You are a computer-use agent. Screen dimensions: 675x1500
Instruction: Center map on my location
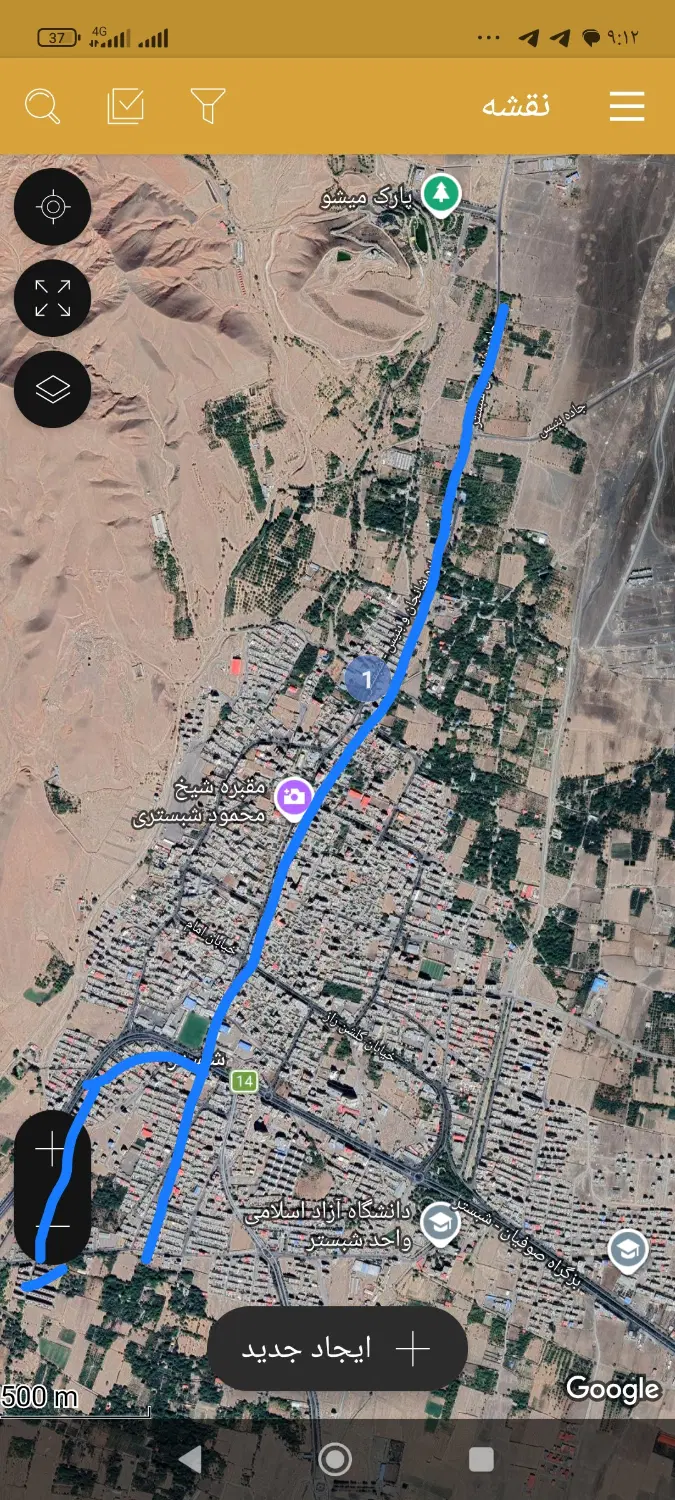coord(53,207)
